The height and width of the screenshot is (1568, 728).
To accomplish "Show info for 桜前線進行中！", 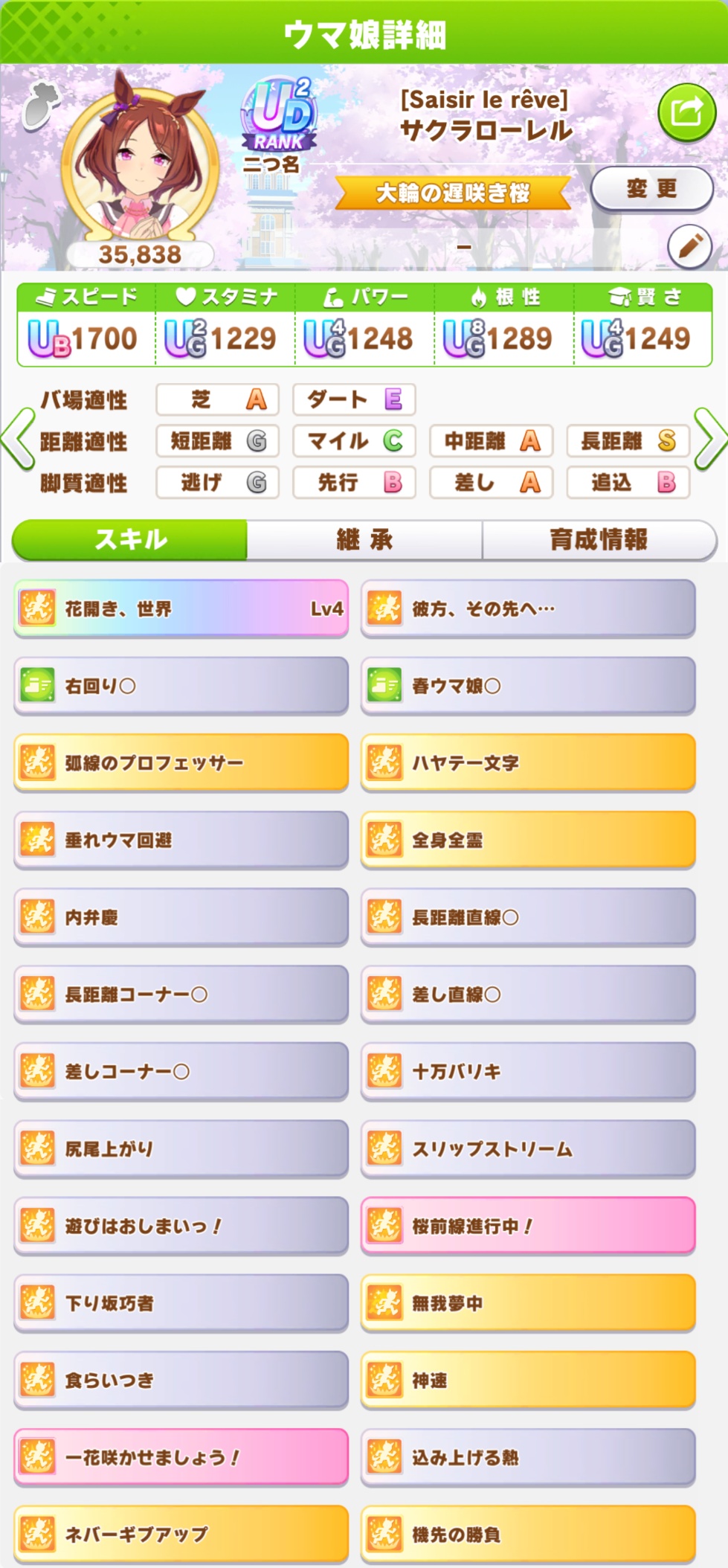I will tap(528, 1225).
